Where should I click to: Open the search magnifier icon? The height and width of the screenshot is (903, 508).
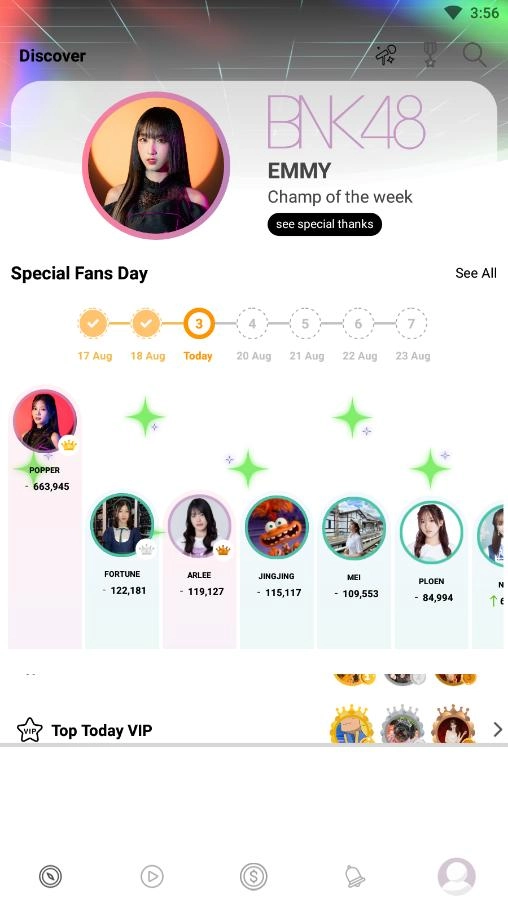pos(475,55)
